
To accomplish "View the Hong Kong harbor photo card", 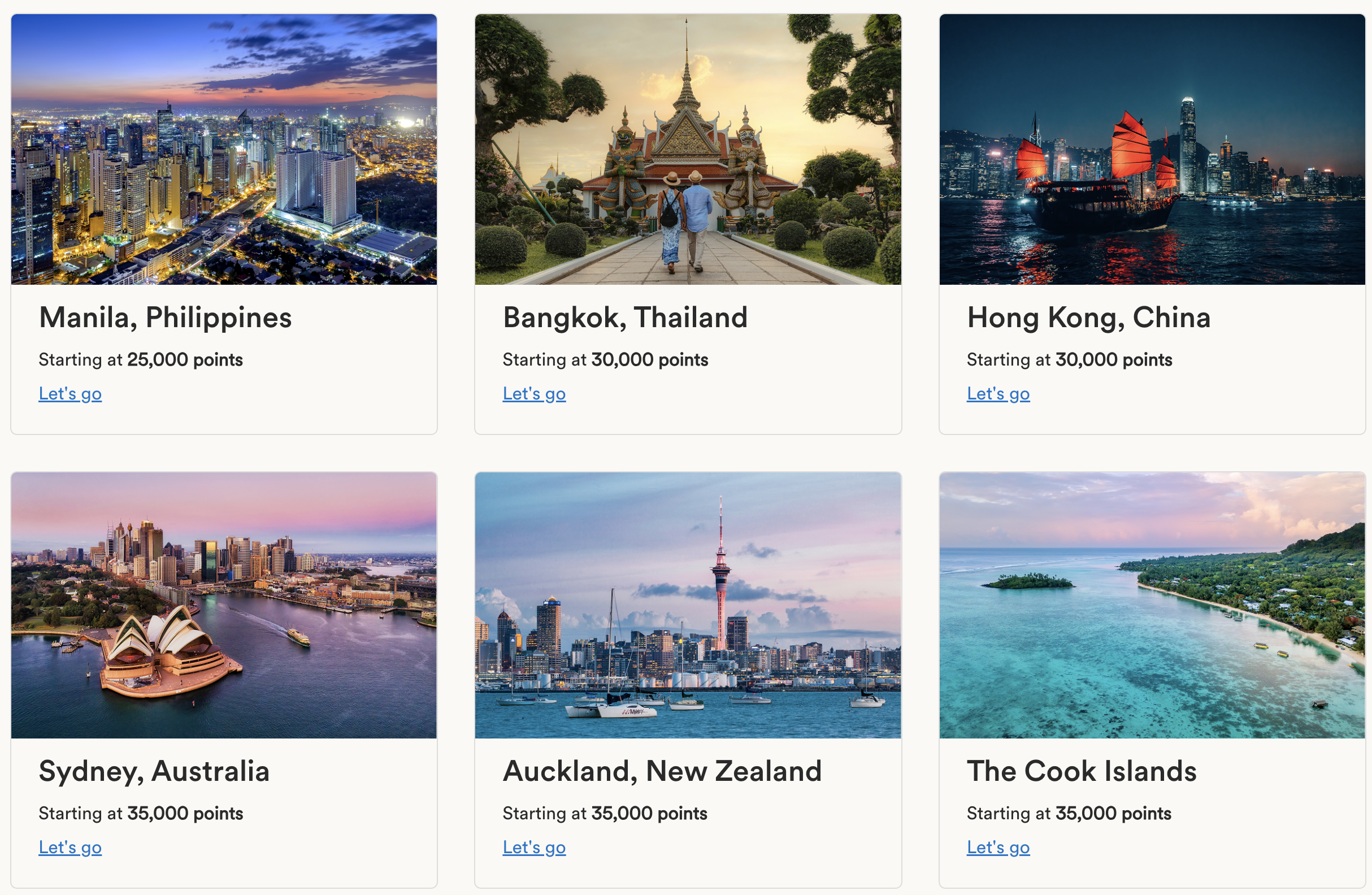I will pos(1152,150).
